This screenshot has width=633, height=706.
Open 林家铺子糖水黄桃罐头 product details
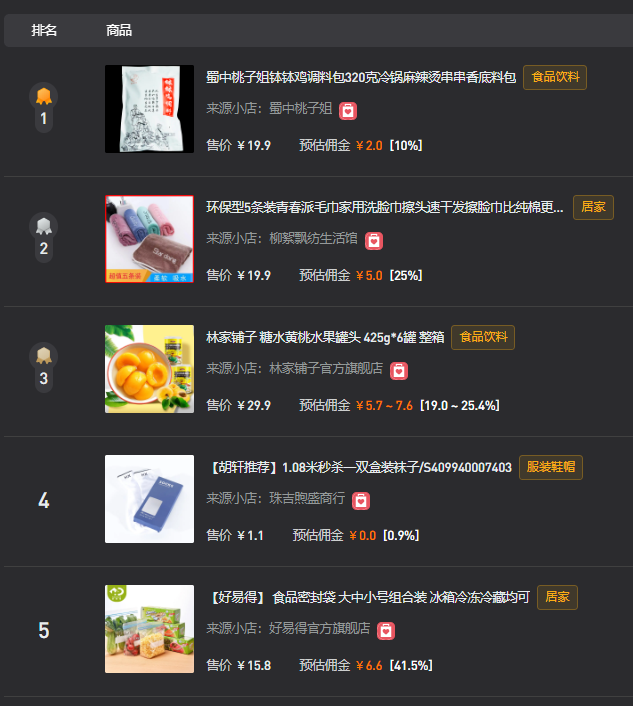coord(325,338)
